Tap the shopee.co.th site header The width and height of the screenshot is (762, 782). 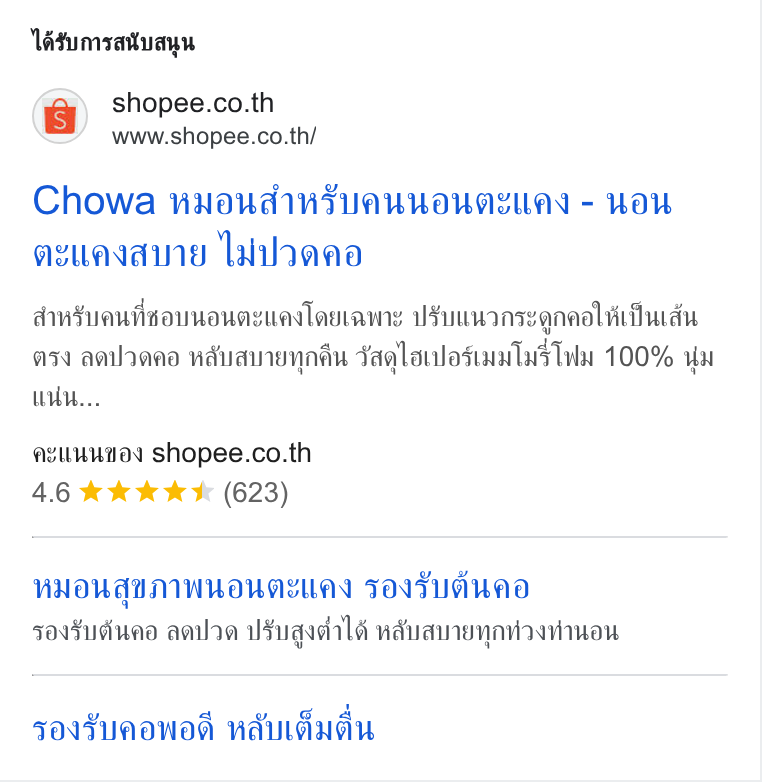click(x=175, y=117)
